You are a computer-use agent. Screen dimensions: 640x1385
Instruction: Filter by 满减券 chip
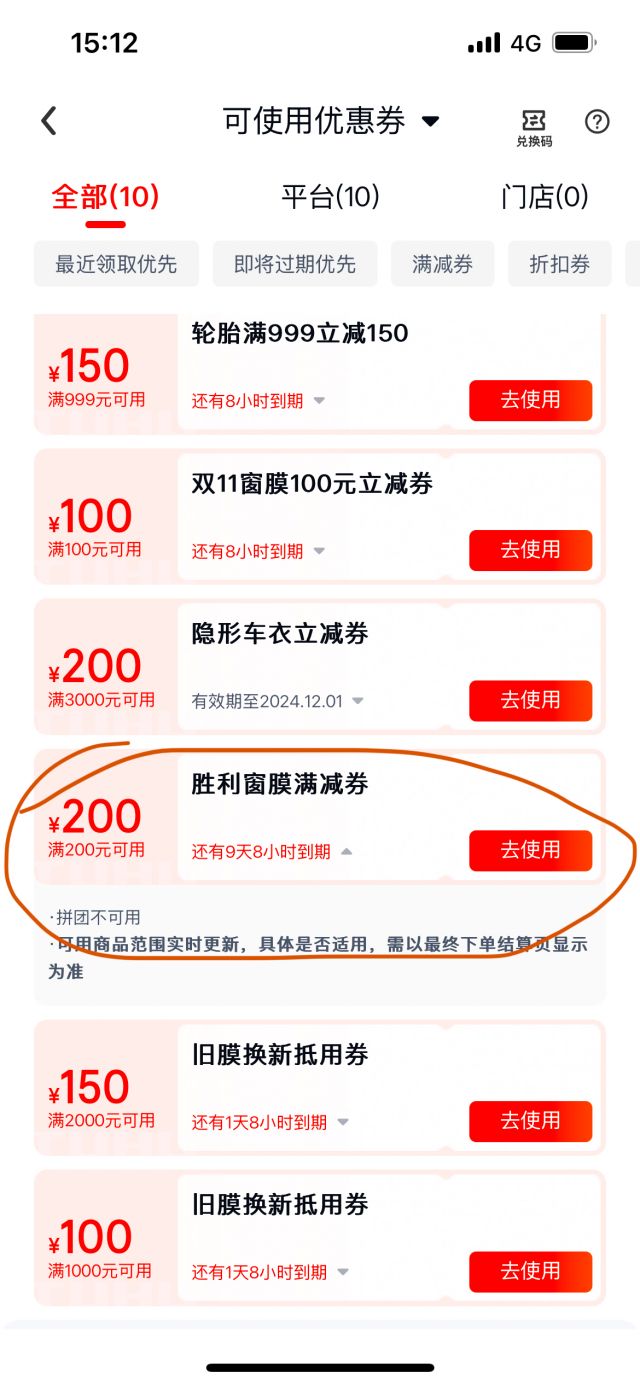point(442,264)
